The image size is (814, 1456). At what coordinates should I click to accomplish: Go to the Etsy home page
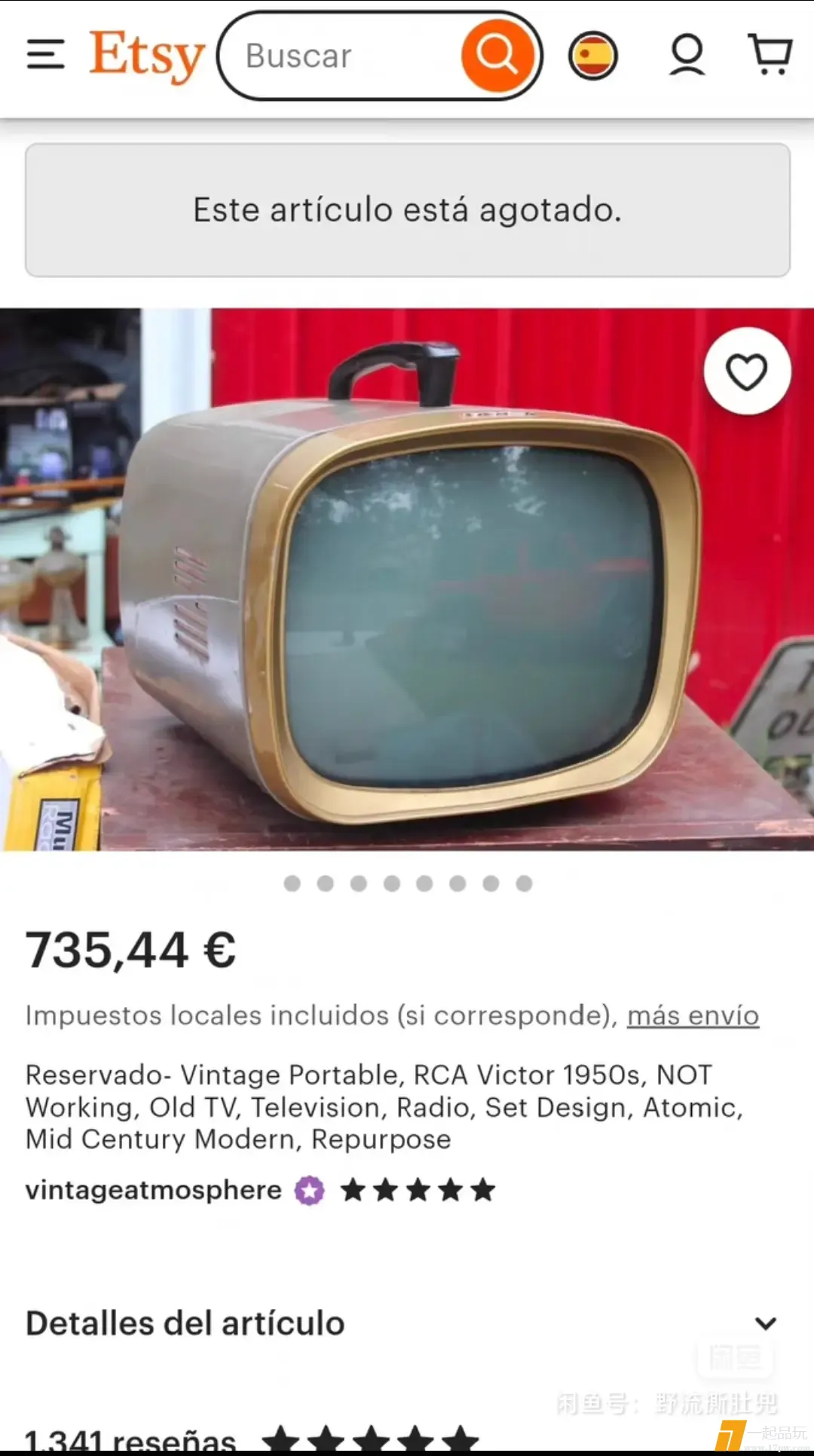(147, 55)
